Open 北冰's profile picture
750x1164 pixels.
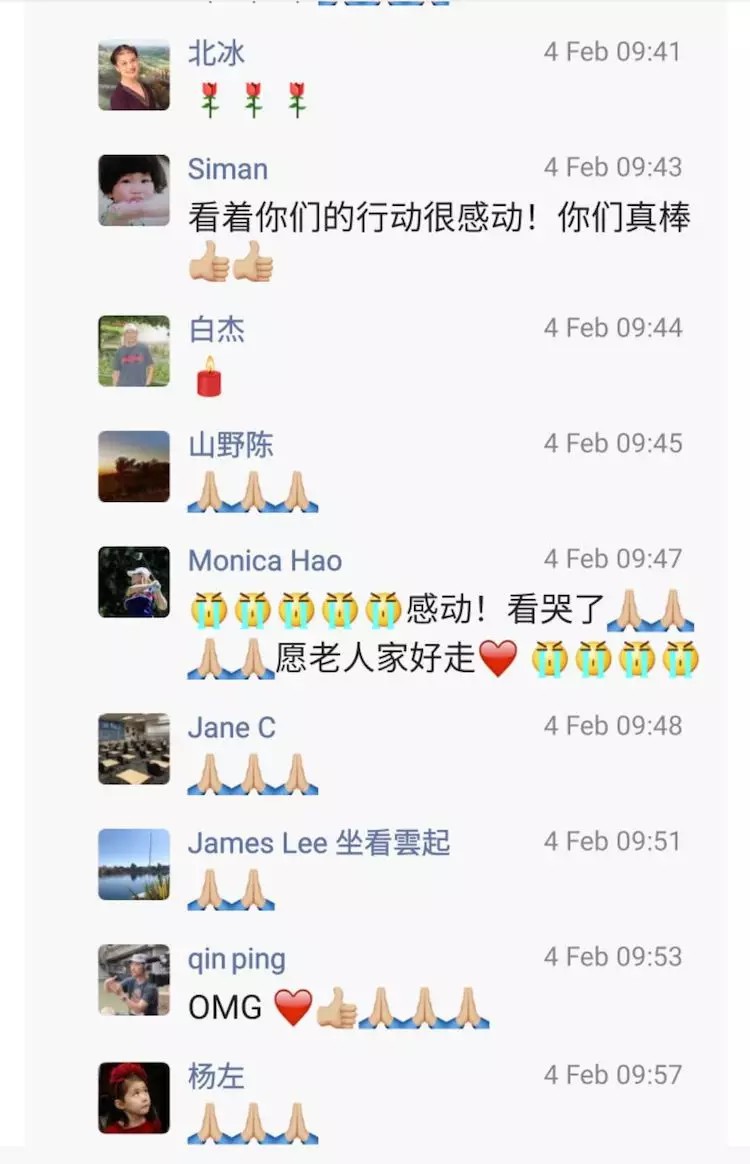point(134,75)
